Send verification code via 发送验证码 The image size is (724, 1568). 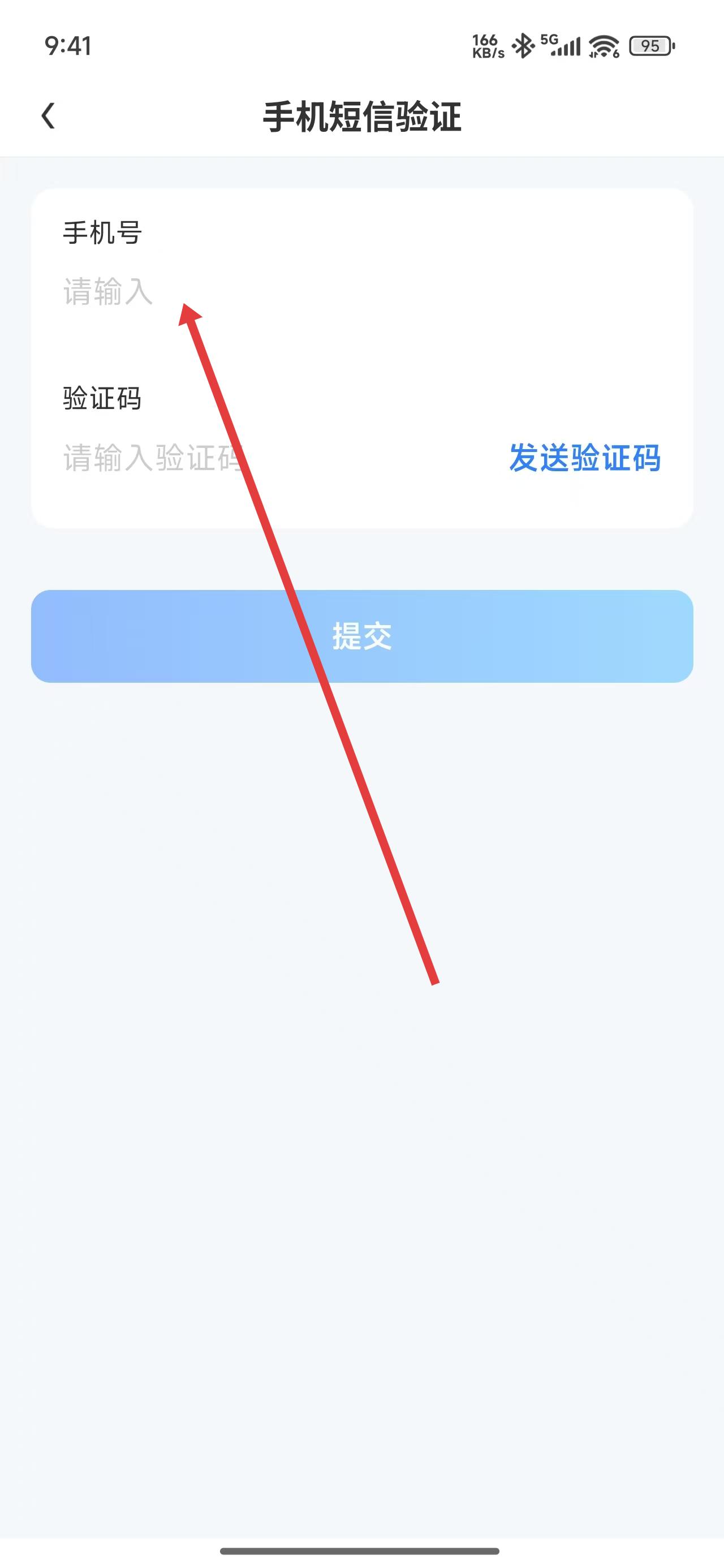click(584, 458)
